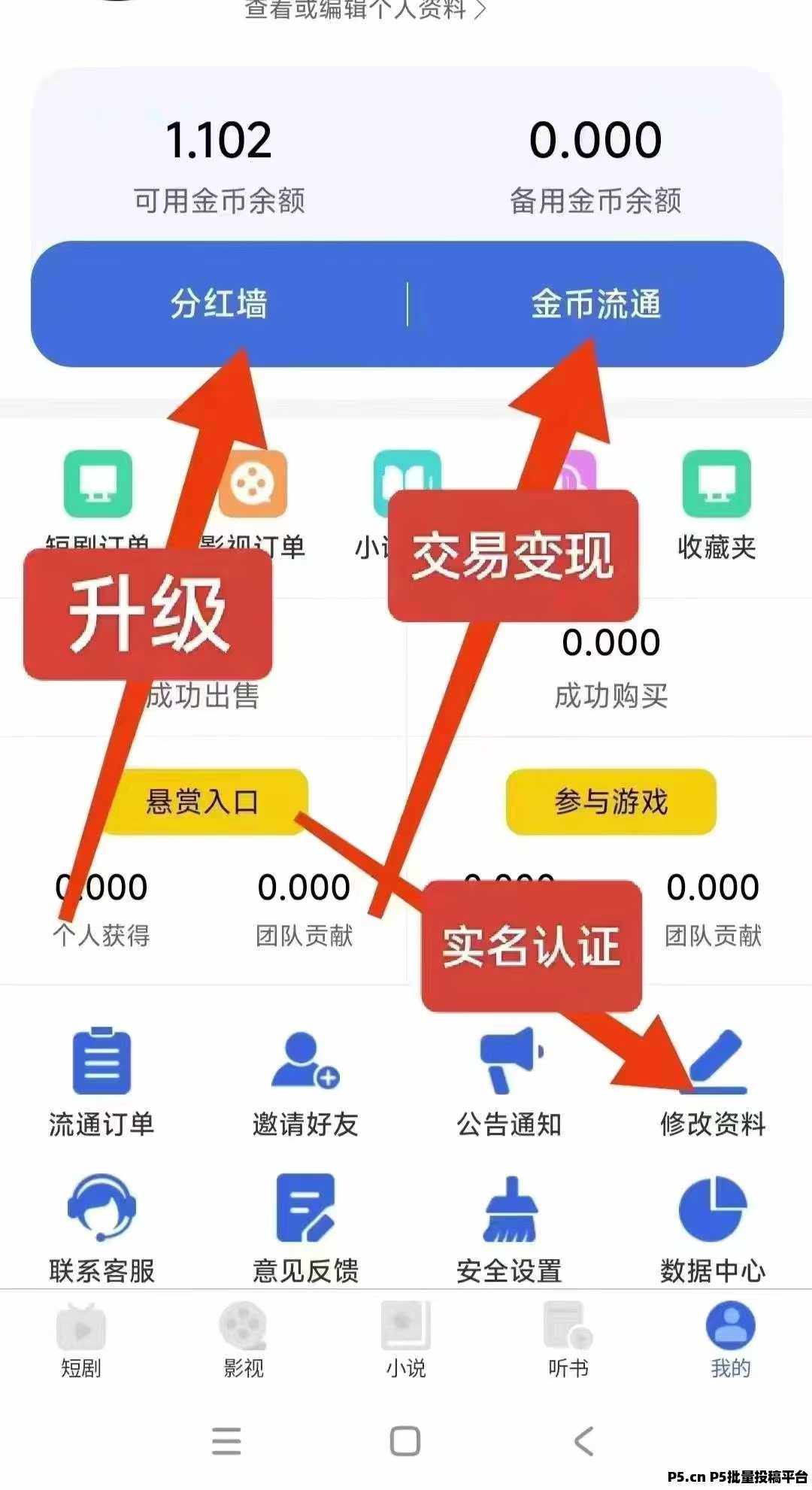The height and width of the screenshot is (1490, 812).
Task: Open 金币流通
Action: (595, 304)
